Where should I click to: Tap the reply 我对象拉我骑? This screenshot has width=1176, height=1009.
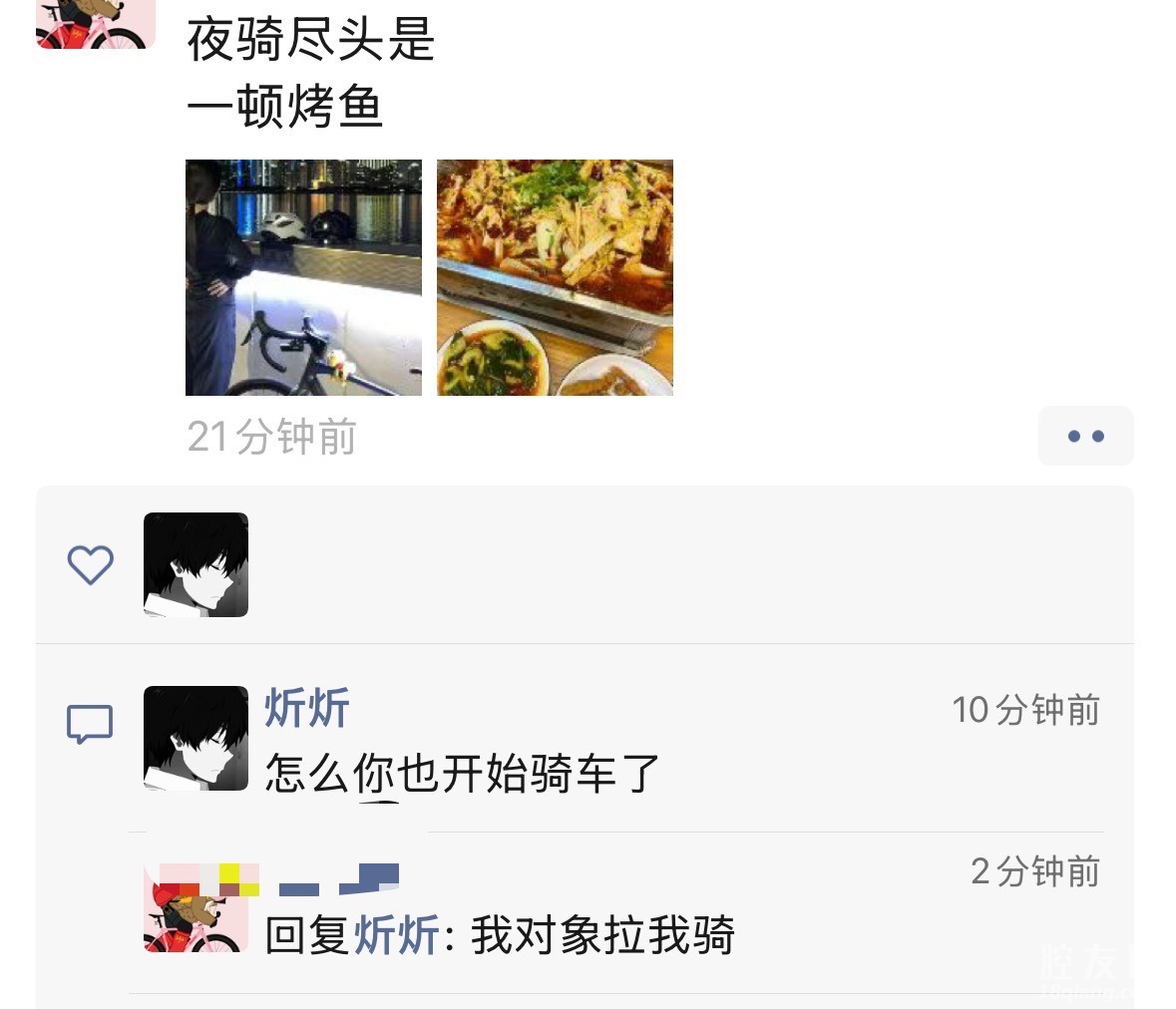coord(601,935)
